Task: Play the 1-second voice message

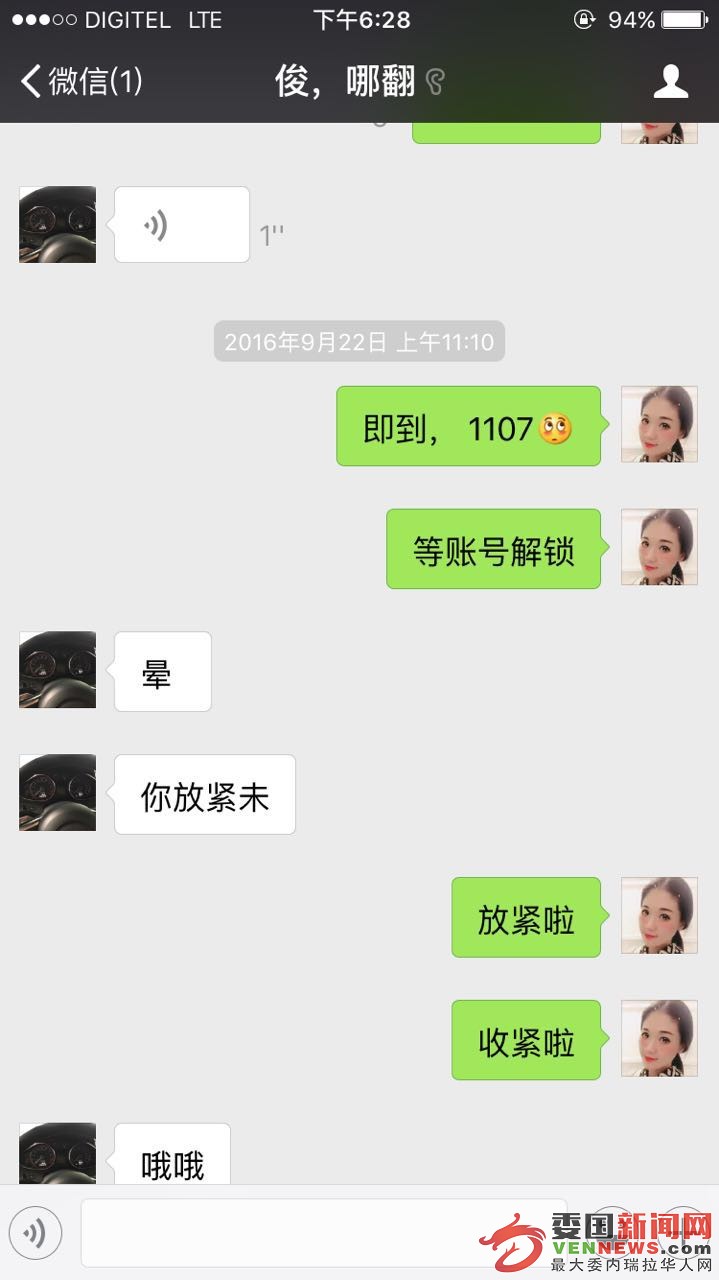Action: tap(181, 225)
